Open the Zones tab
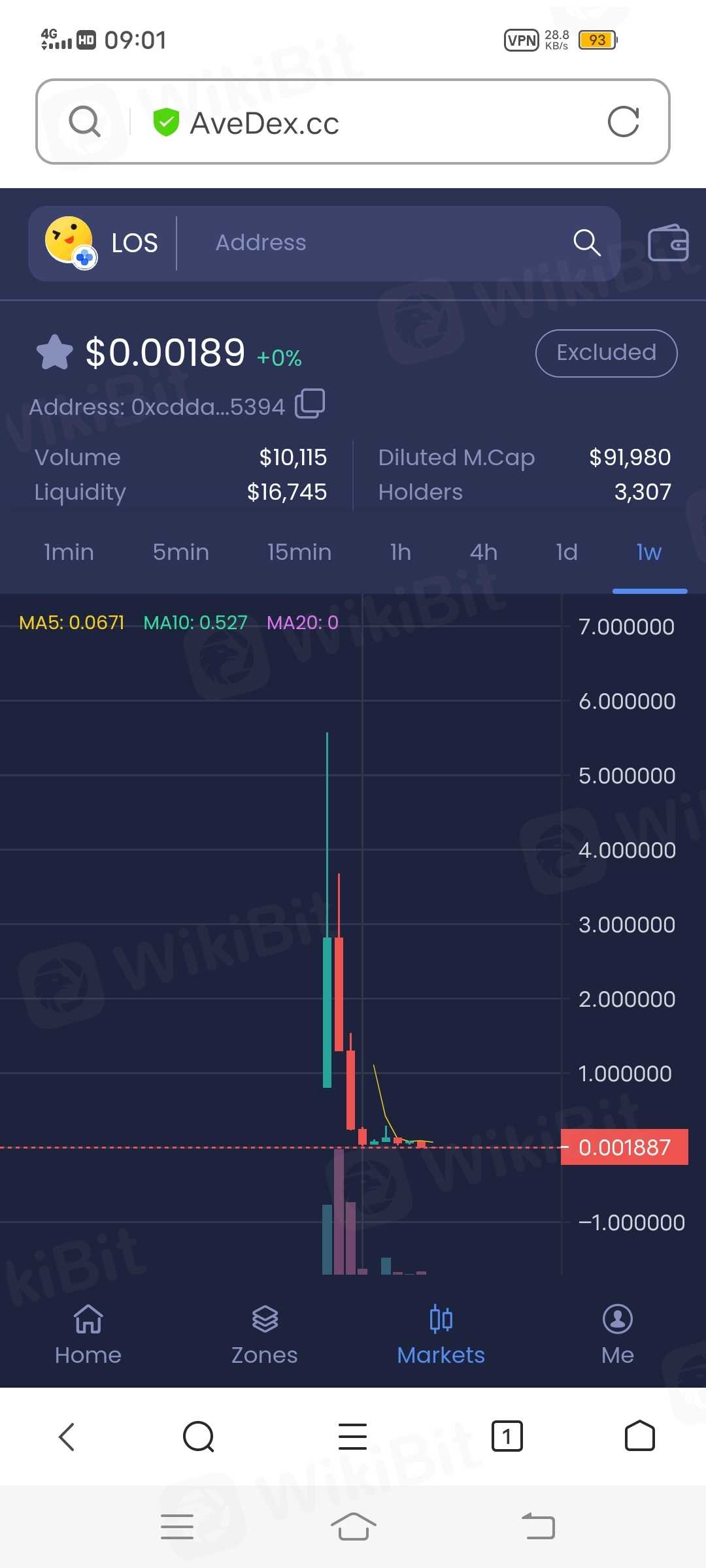The image size is (706, 1568). point(265,1334)
